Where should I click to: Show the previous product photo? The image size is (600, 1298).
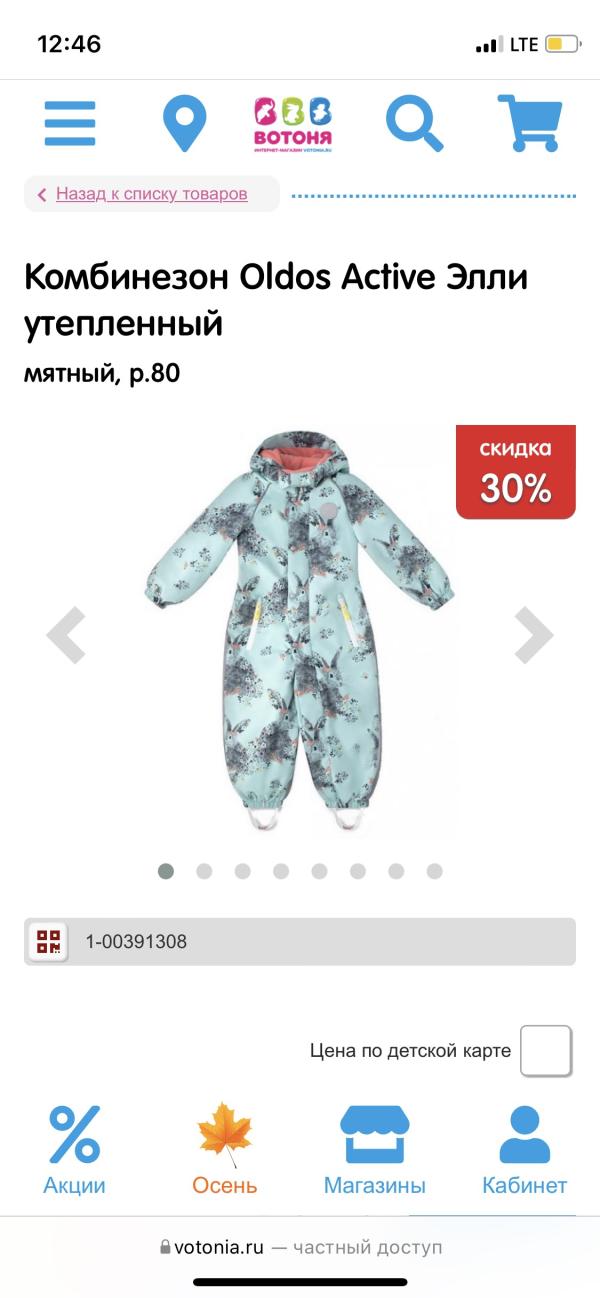click(x=67, y=634)
